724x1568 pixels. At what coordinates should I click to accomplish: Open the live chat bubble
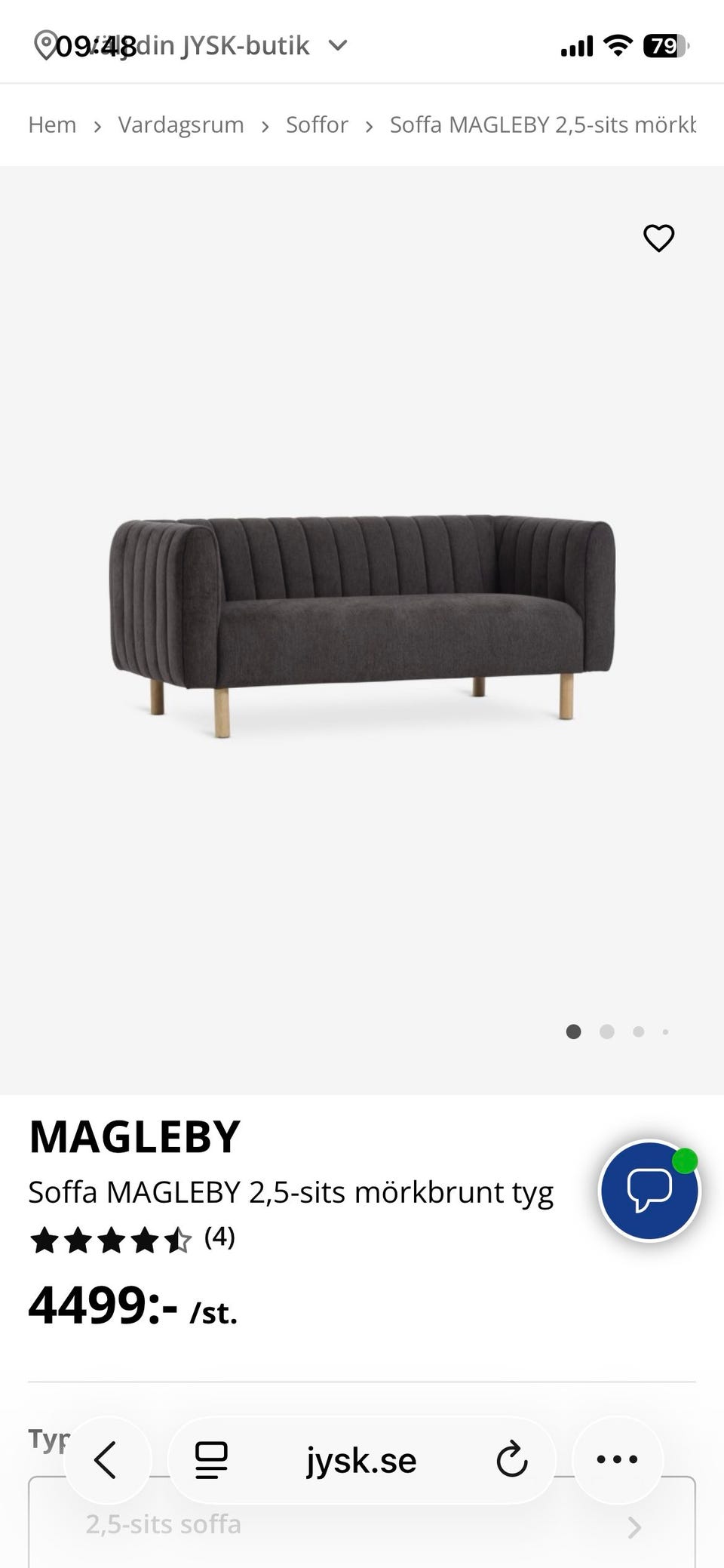pos(649,1190)
